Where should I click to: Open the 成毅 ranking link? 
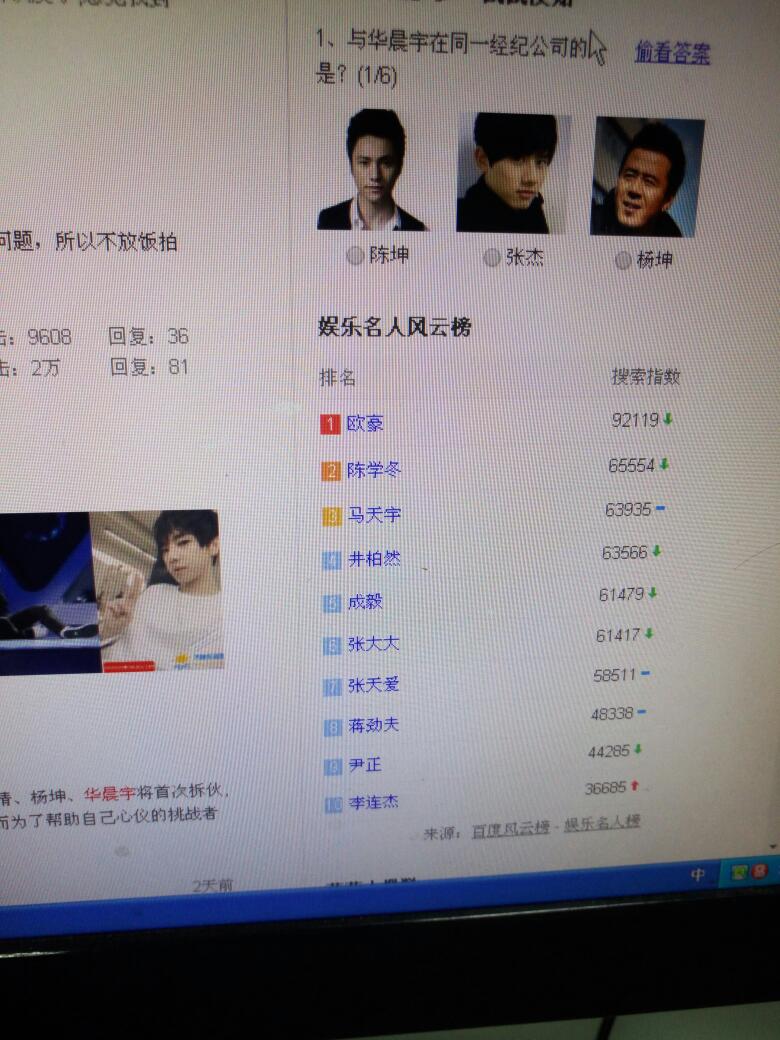point(365,602)
